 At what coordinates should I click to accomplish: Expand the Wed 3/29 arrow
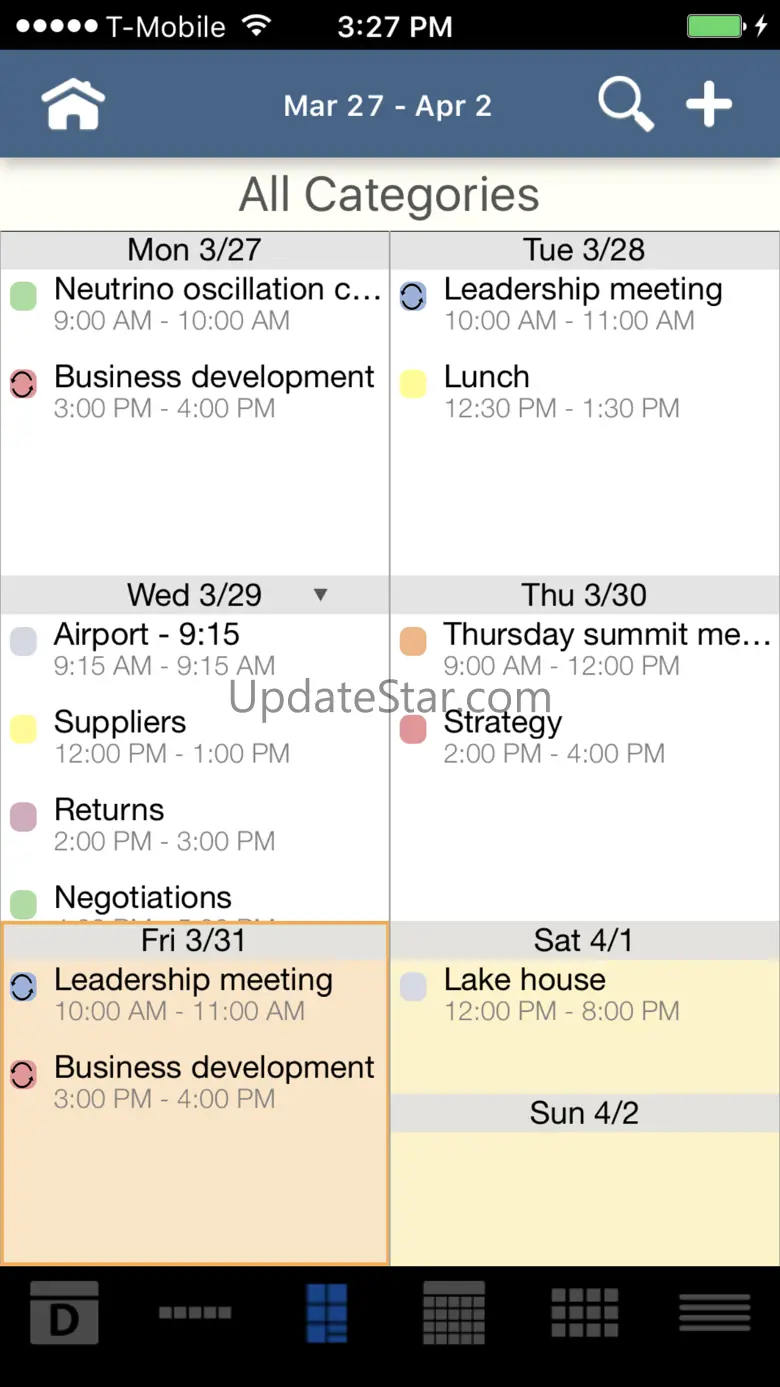point(320,595)
